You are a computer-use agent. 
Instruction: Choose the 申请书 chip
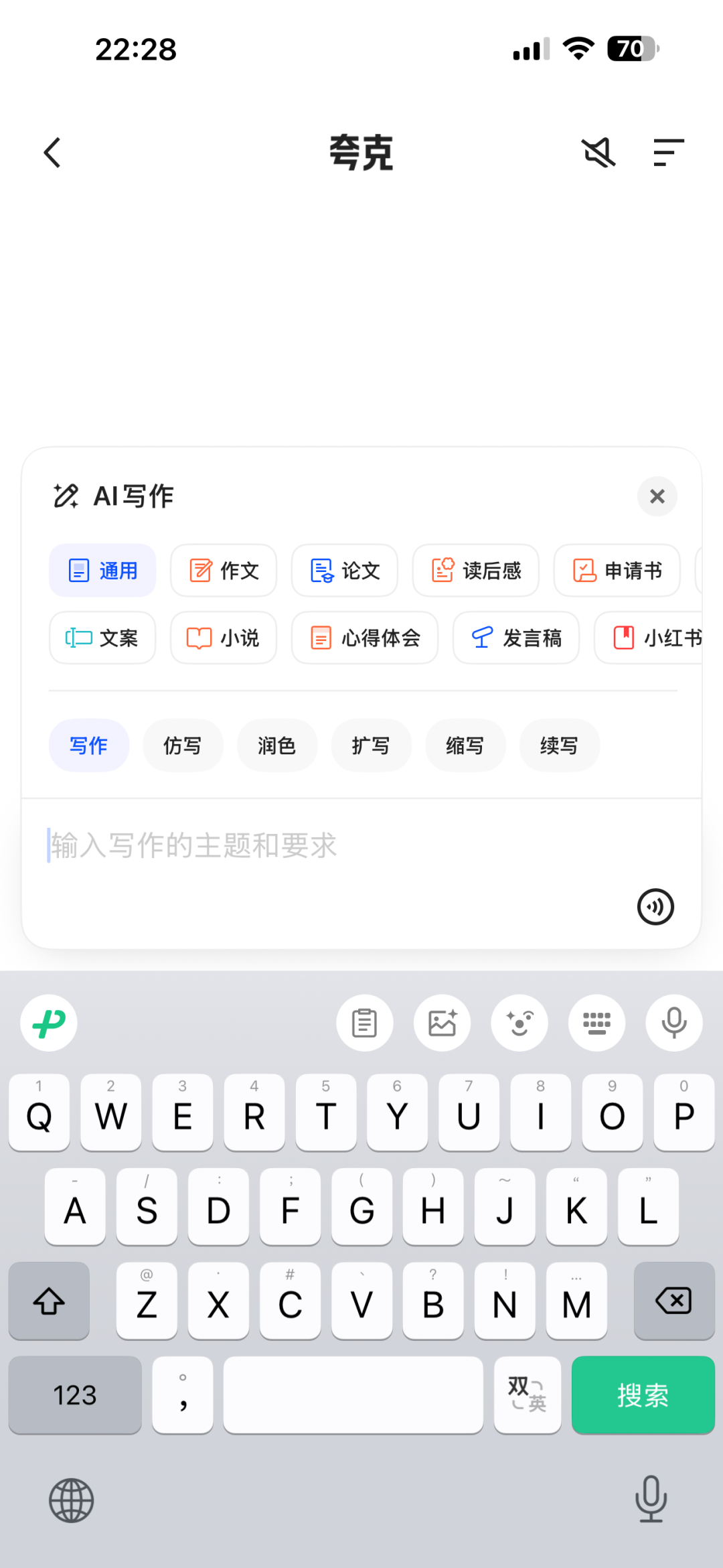pos(617,571)
